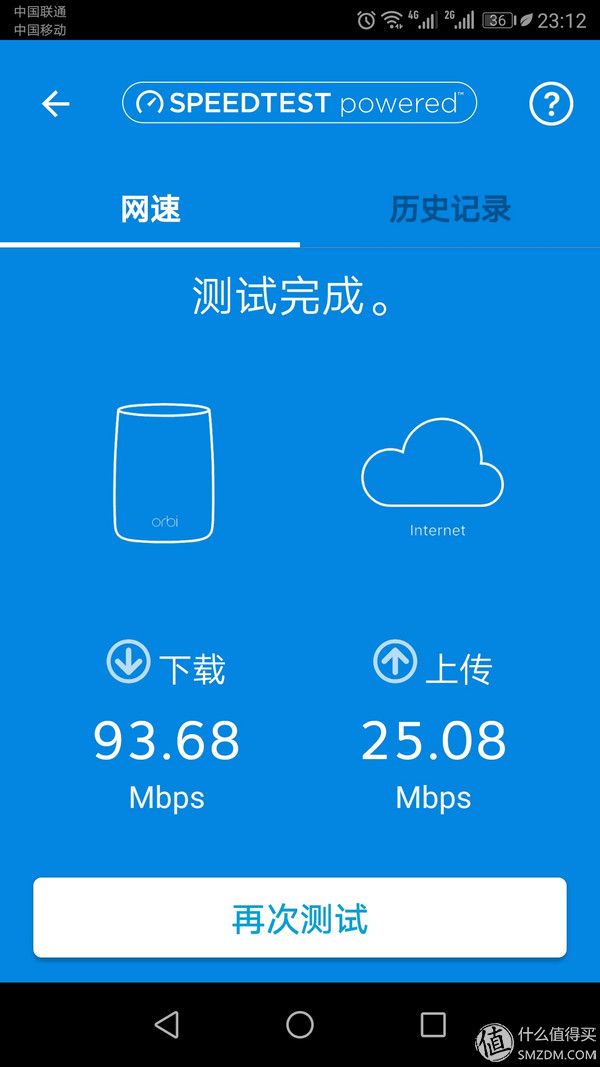Select the 网速 tab
The height and width of the screenshot is (1067, 600).
pyautogui.click(x=150, y=209)
